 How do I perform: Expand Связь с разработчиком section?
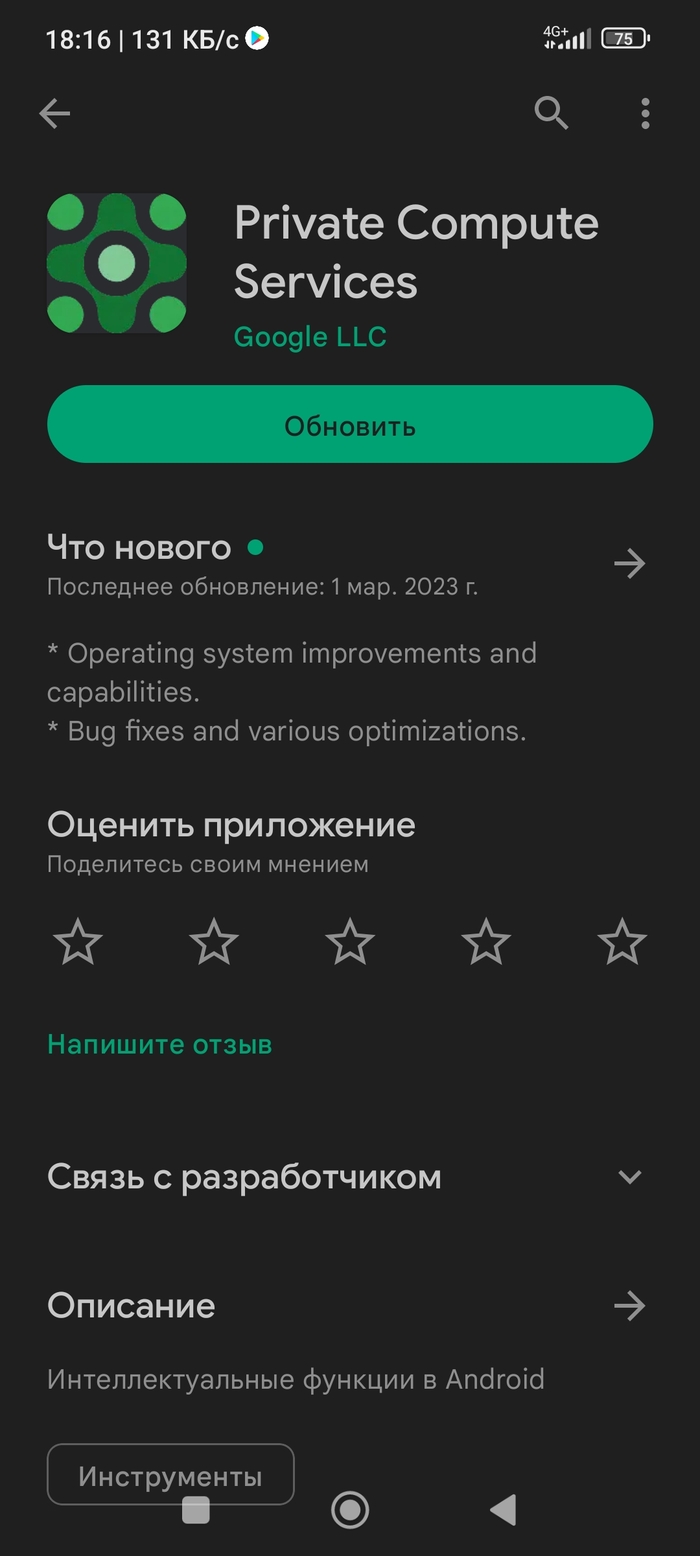coord(629,1177)
